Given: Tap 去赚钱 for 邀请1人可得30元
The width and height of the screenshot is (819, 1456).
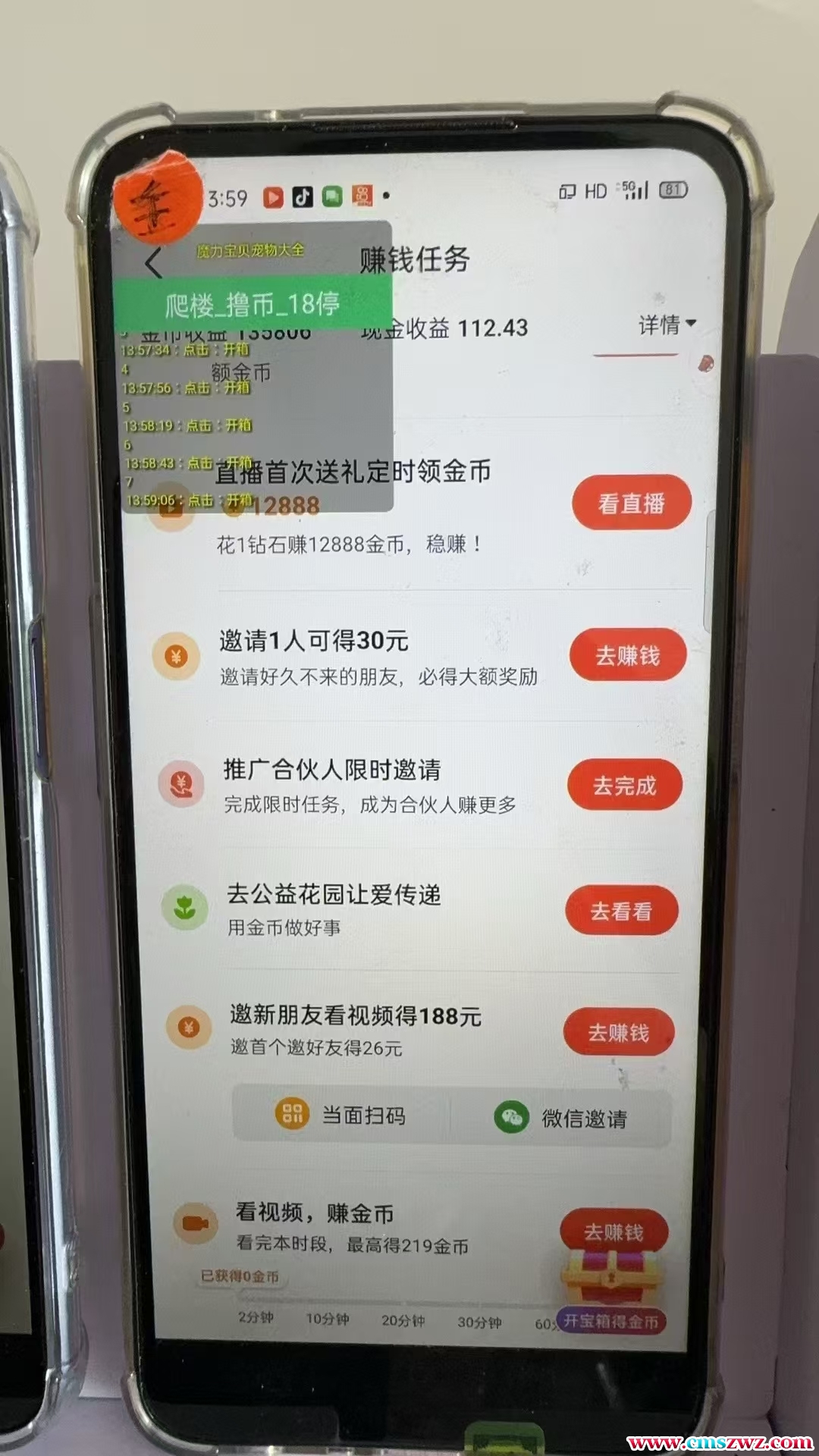Looking at the screenshot, I should point(627,655).
